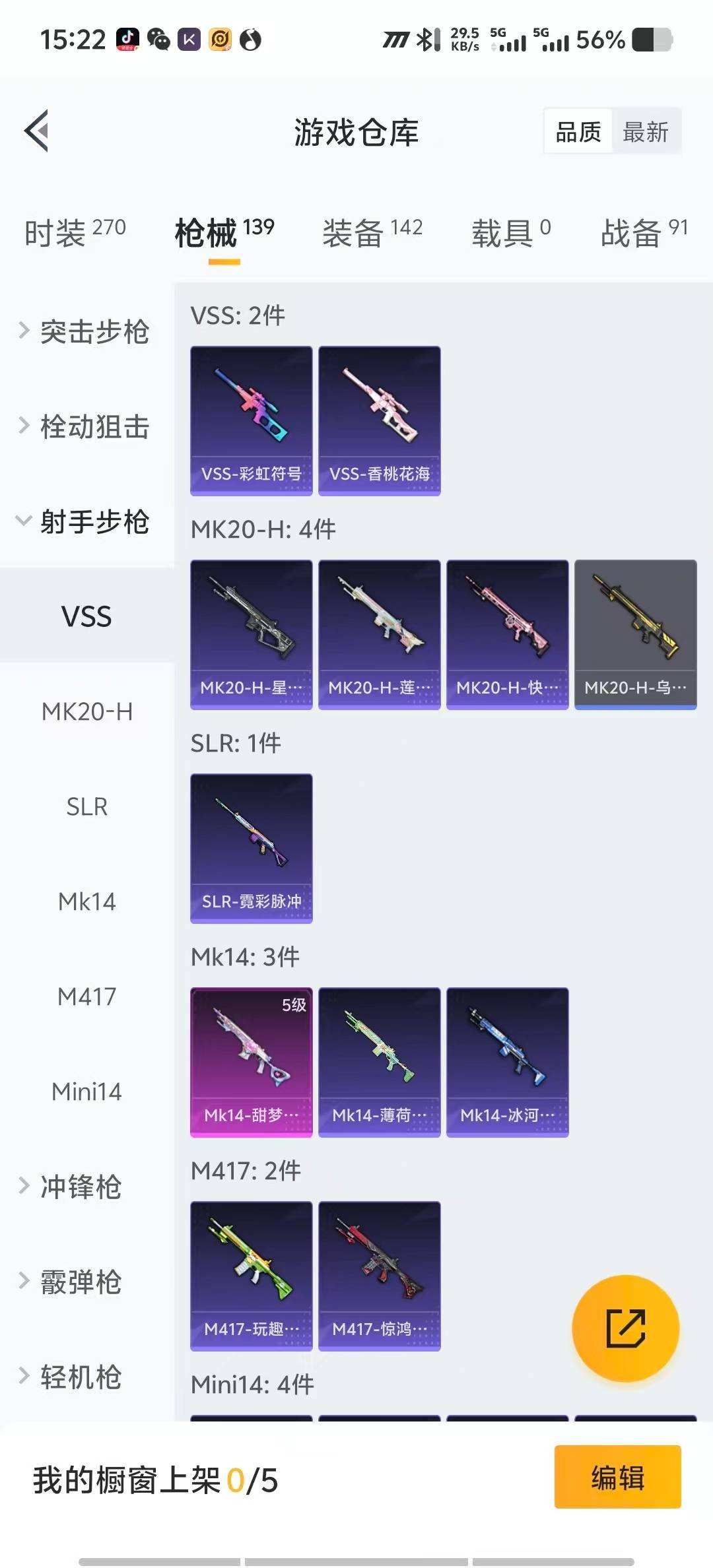
Task: Select the level 5 Mk14-甜梦 skin
Action: (x=251, y=1062)
